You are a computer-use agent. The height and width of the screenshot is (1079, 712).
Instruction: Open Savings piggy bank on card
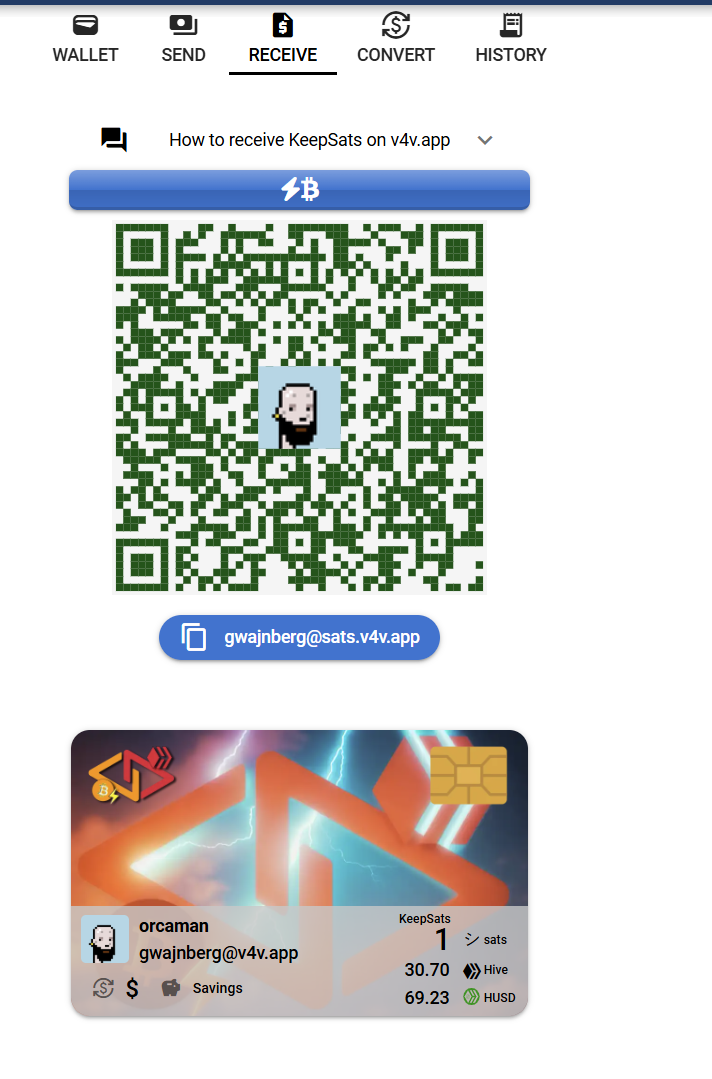tap(171, 988)
